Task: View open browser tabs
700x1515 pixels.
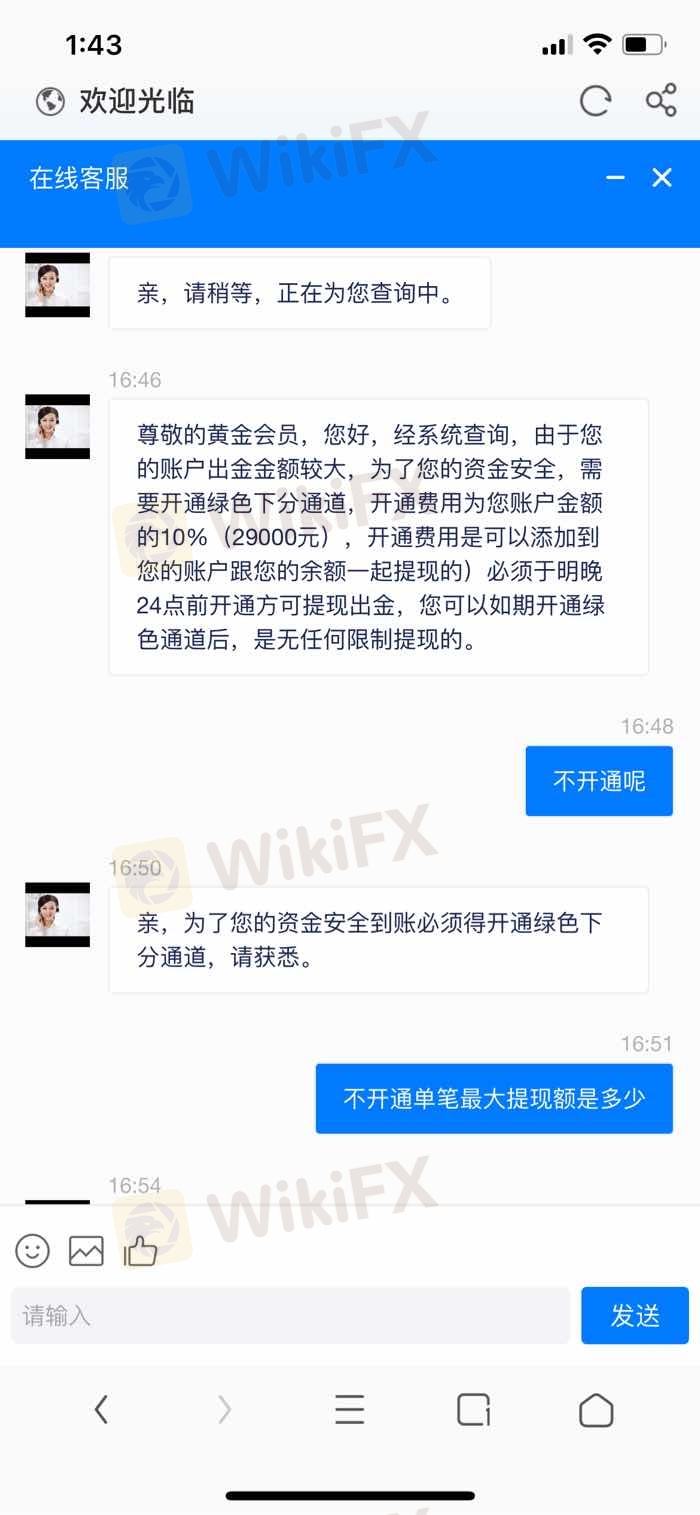Action: coord(473,1410)
